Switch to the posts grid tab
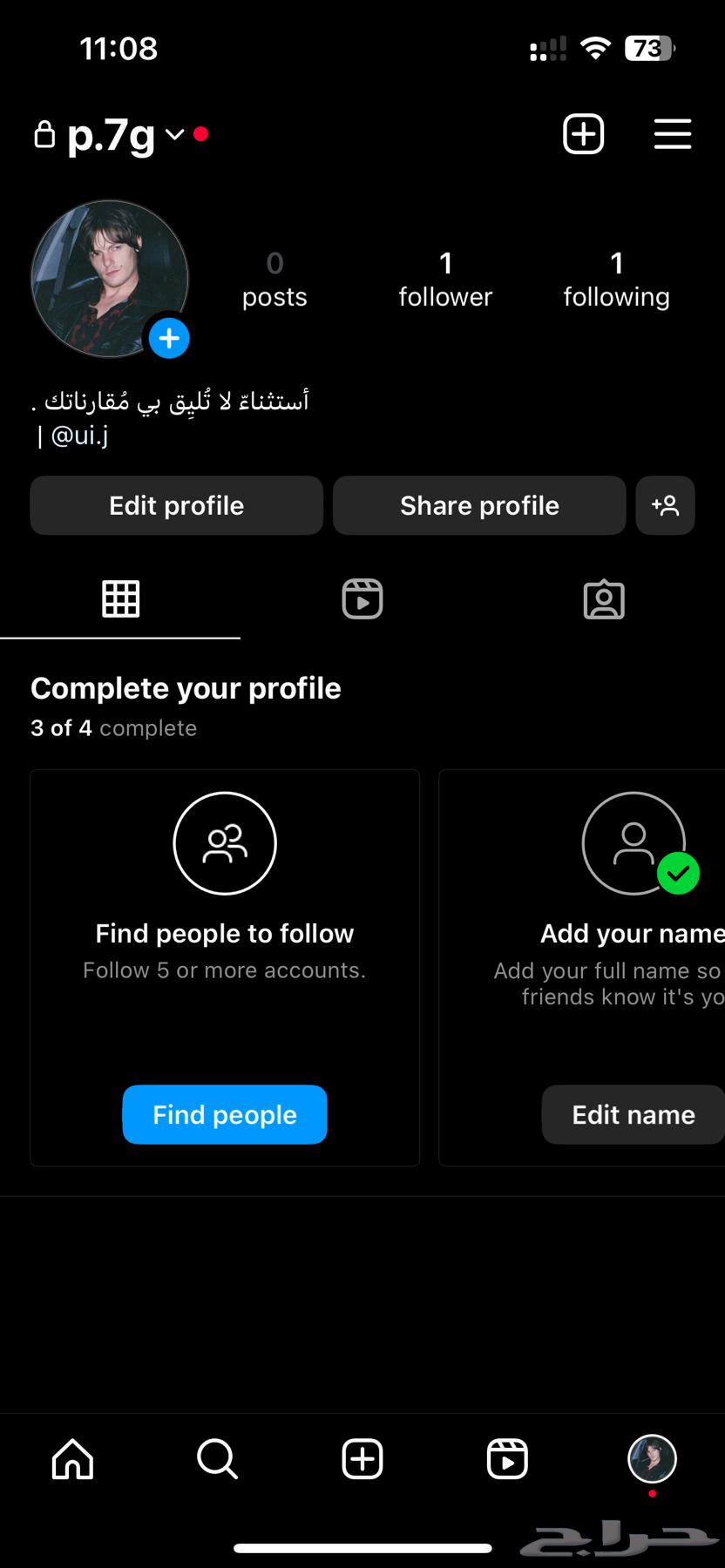725x1568 pixels. (120, 599)
